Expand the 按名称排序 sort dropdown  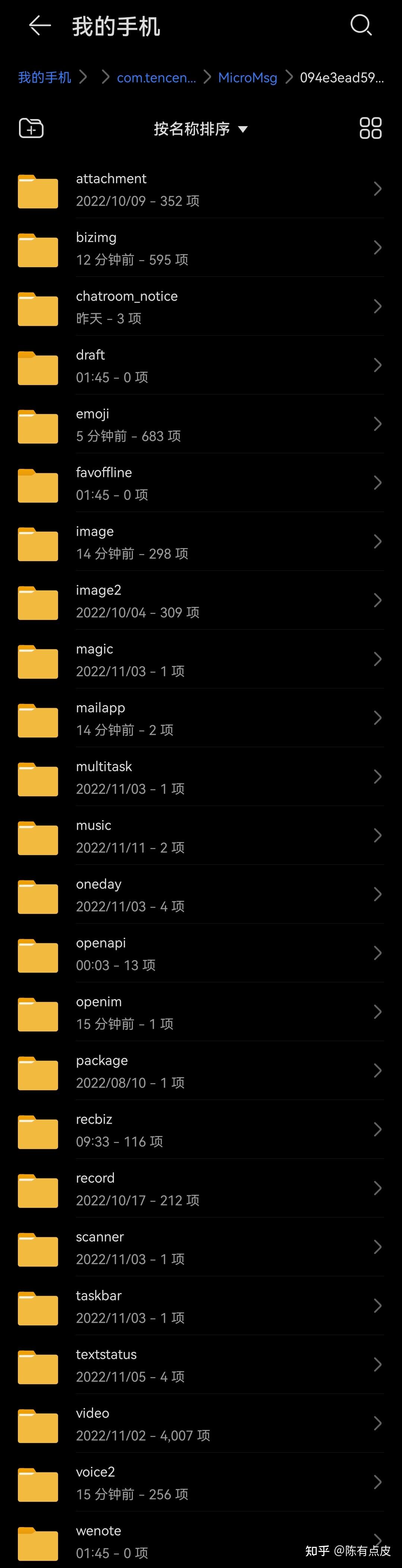200,129
